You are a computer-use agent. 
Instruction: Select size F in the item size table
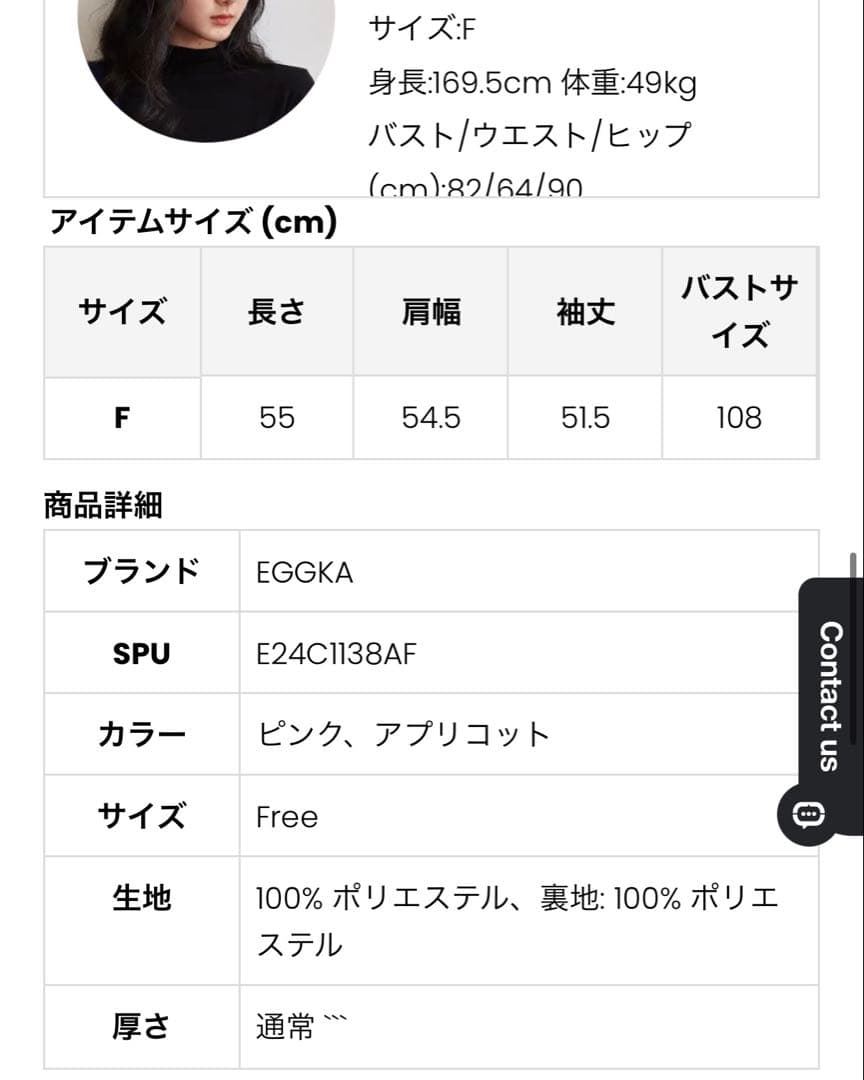point(121,418)
